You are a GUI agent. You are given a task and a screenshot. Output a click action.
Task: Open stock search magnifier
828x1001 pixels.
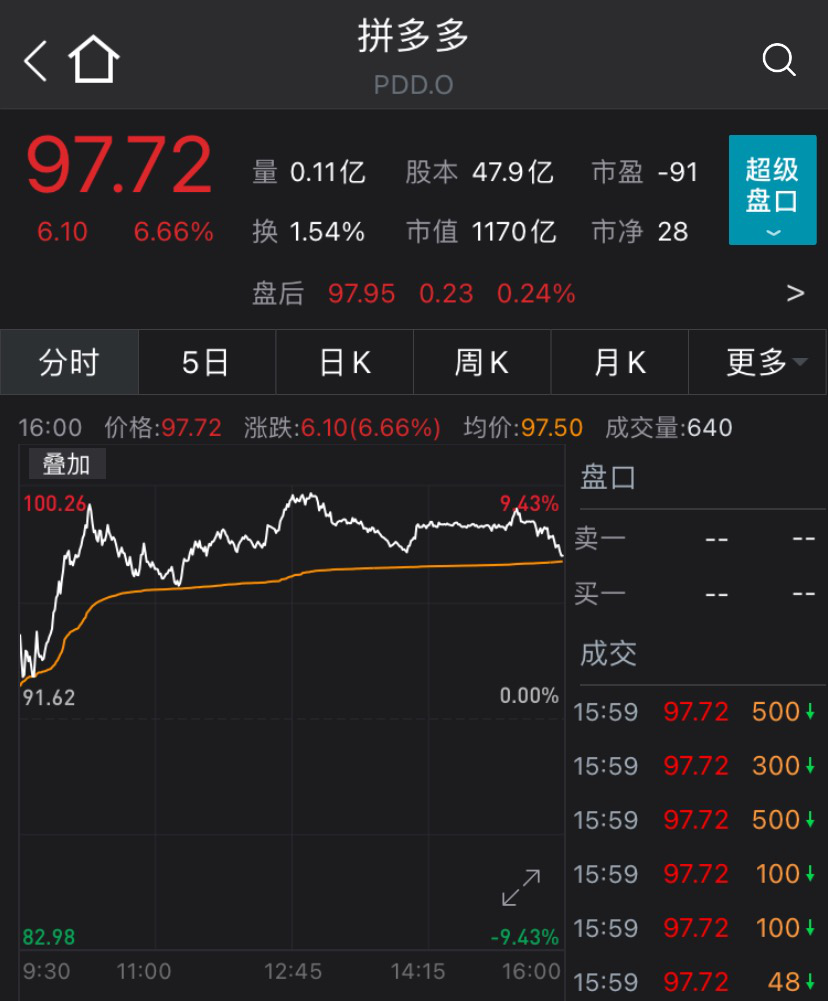pos(779,60)
